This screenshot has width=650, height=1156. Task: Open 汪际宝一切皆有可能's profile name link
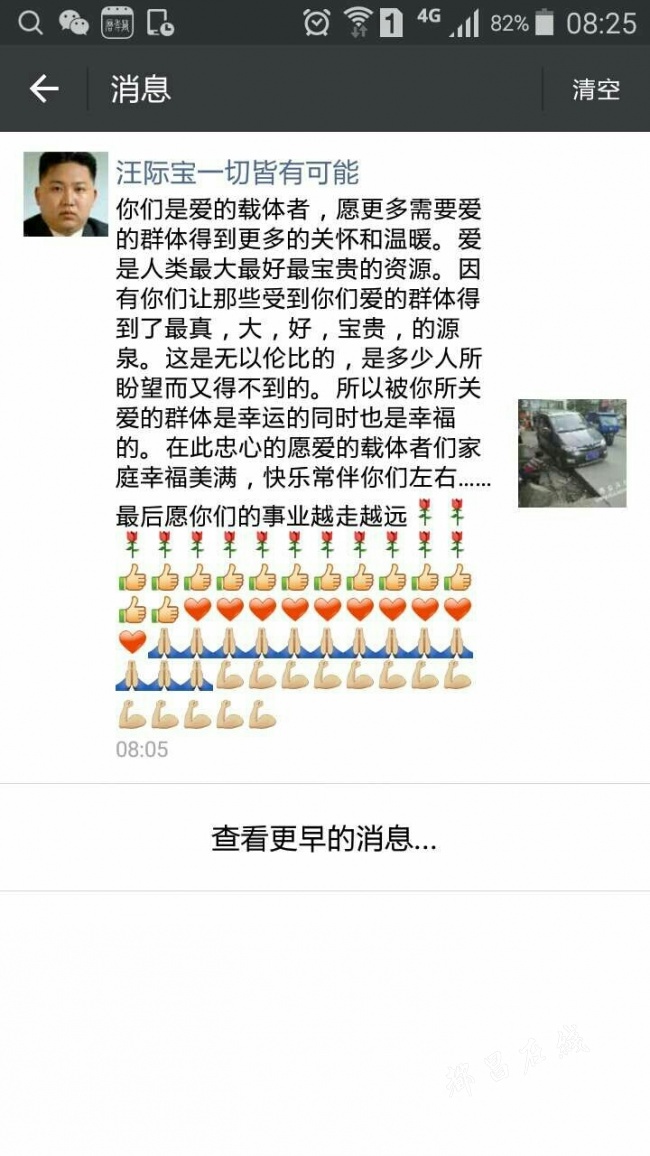[x=237, y=172]
